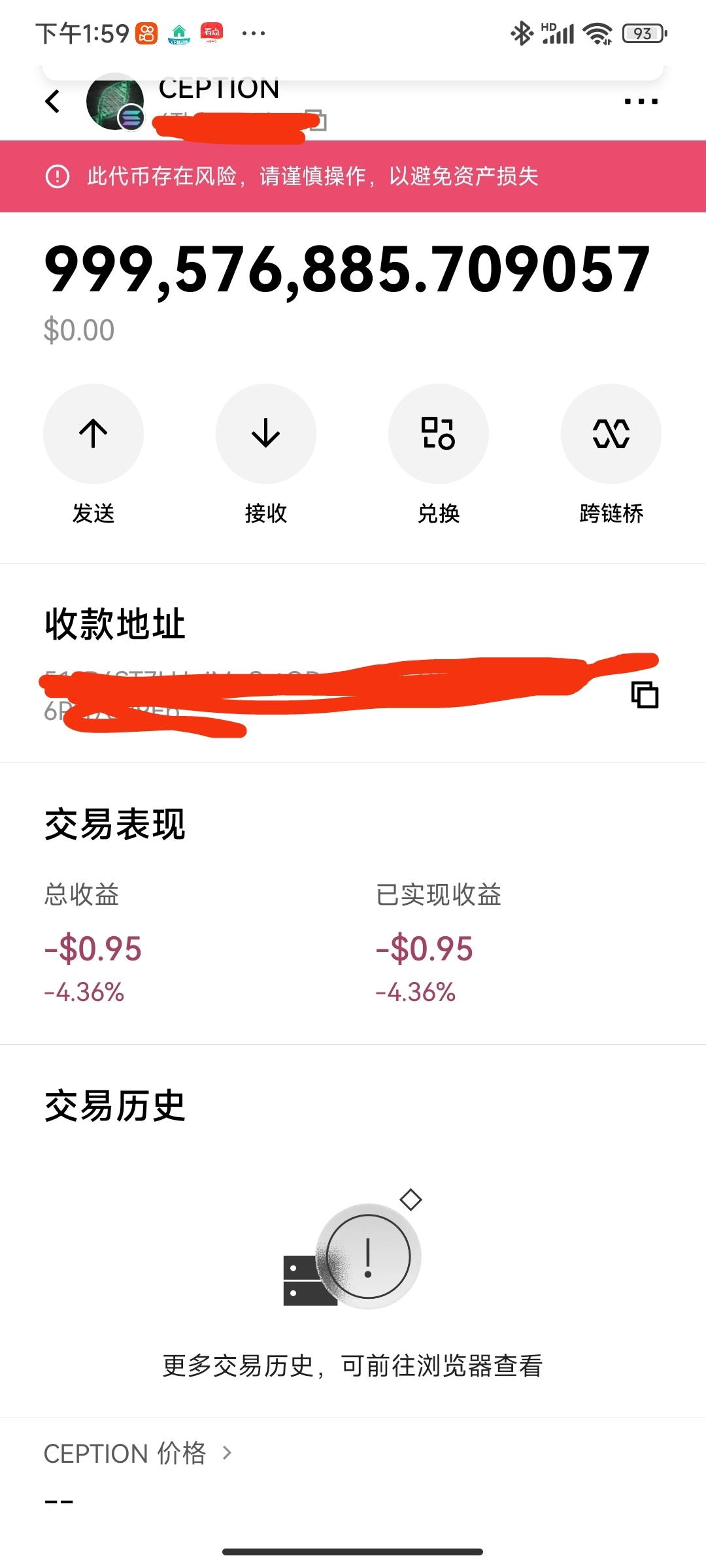Open the three-dot overflow menu
The width and height of the screenshot is (706, 1568).
click(641, 101)
